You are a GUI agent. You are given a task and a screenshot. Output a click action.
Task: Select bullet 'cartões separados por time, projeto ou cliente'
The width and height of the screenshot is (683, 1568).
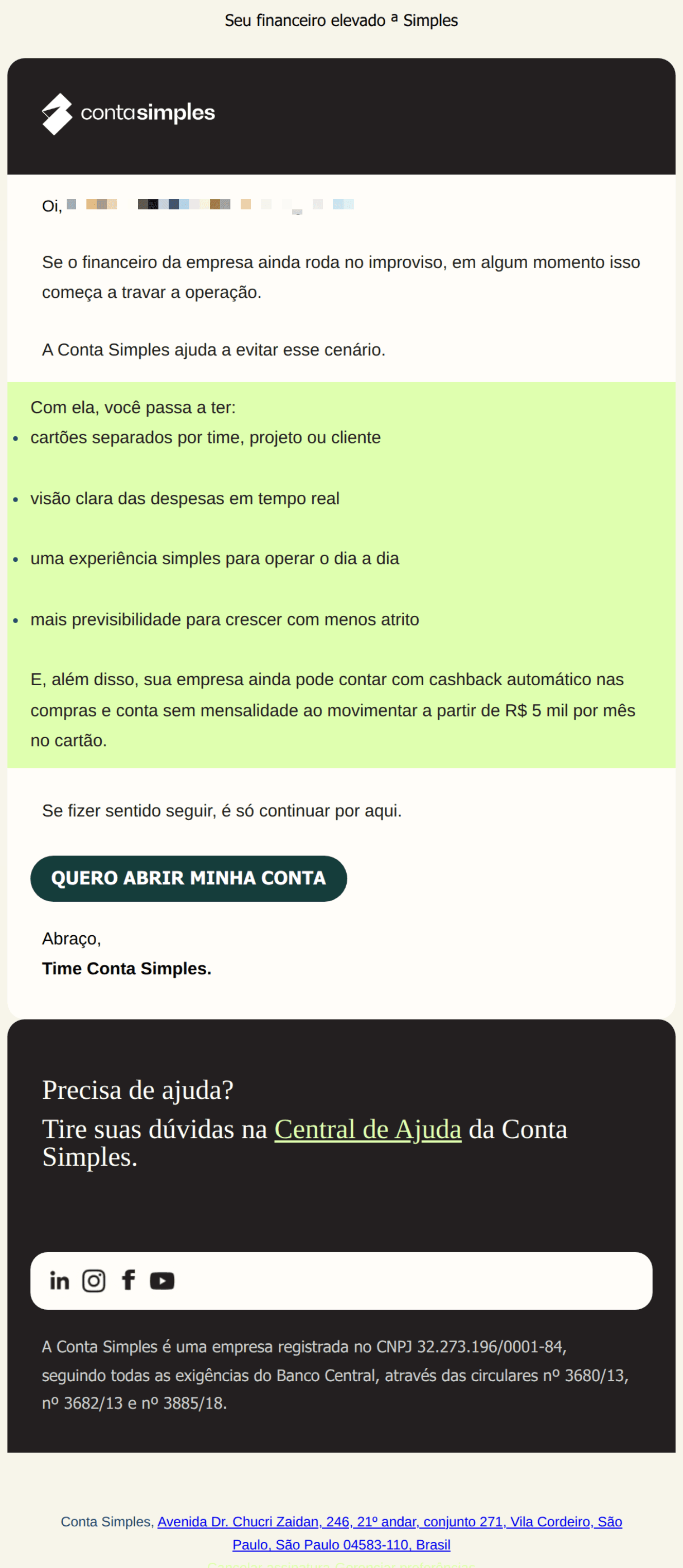206,437
